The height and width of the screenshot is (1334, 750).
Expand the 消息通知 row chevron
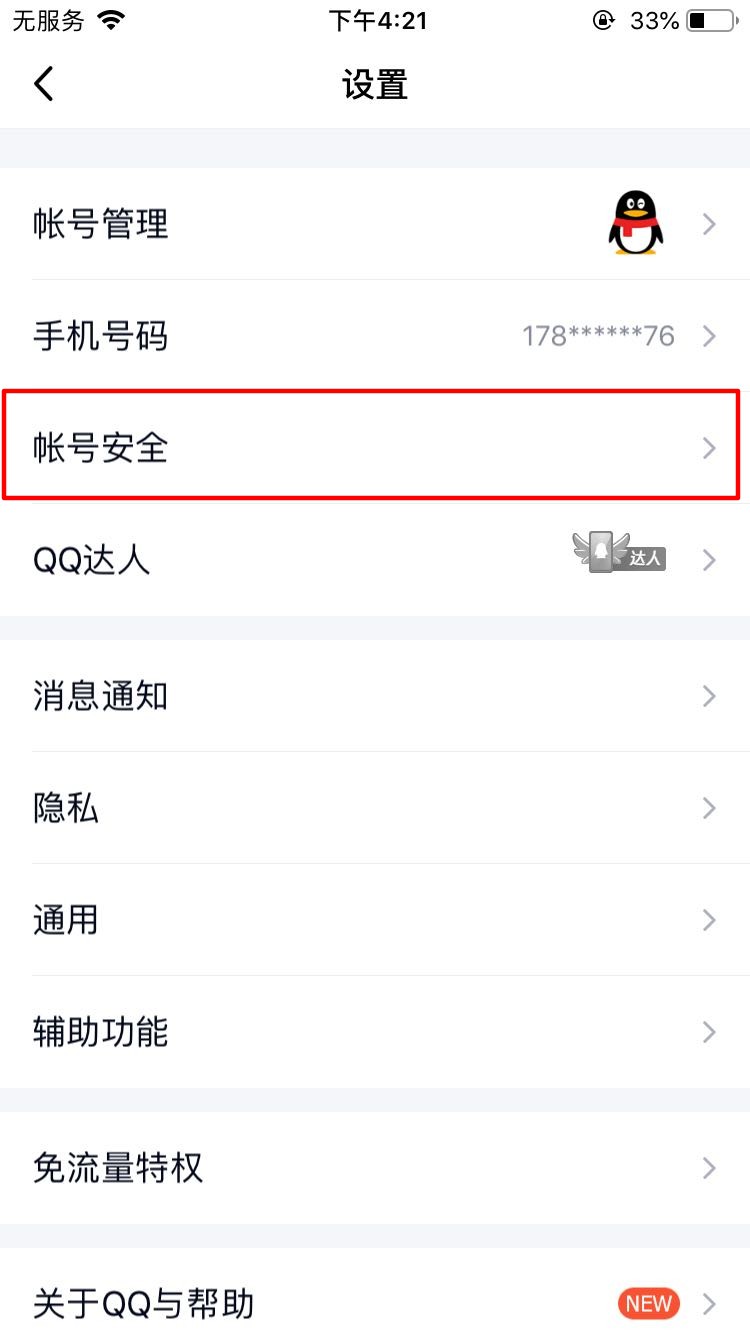click(709, 695)
